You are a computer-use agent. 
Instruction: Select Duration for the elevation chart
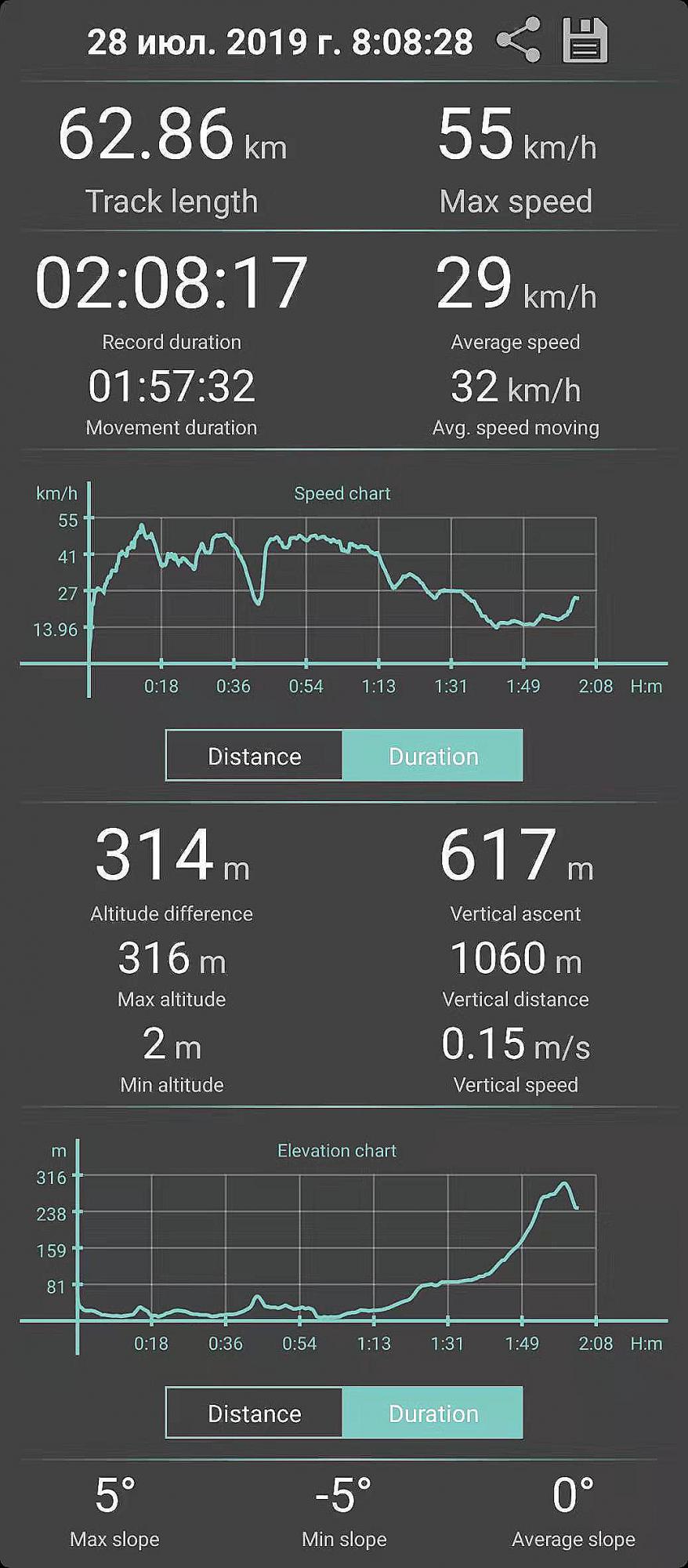(x=433, y=1413)
